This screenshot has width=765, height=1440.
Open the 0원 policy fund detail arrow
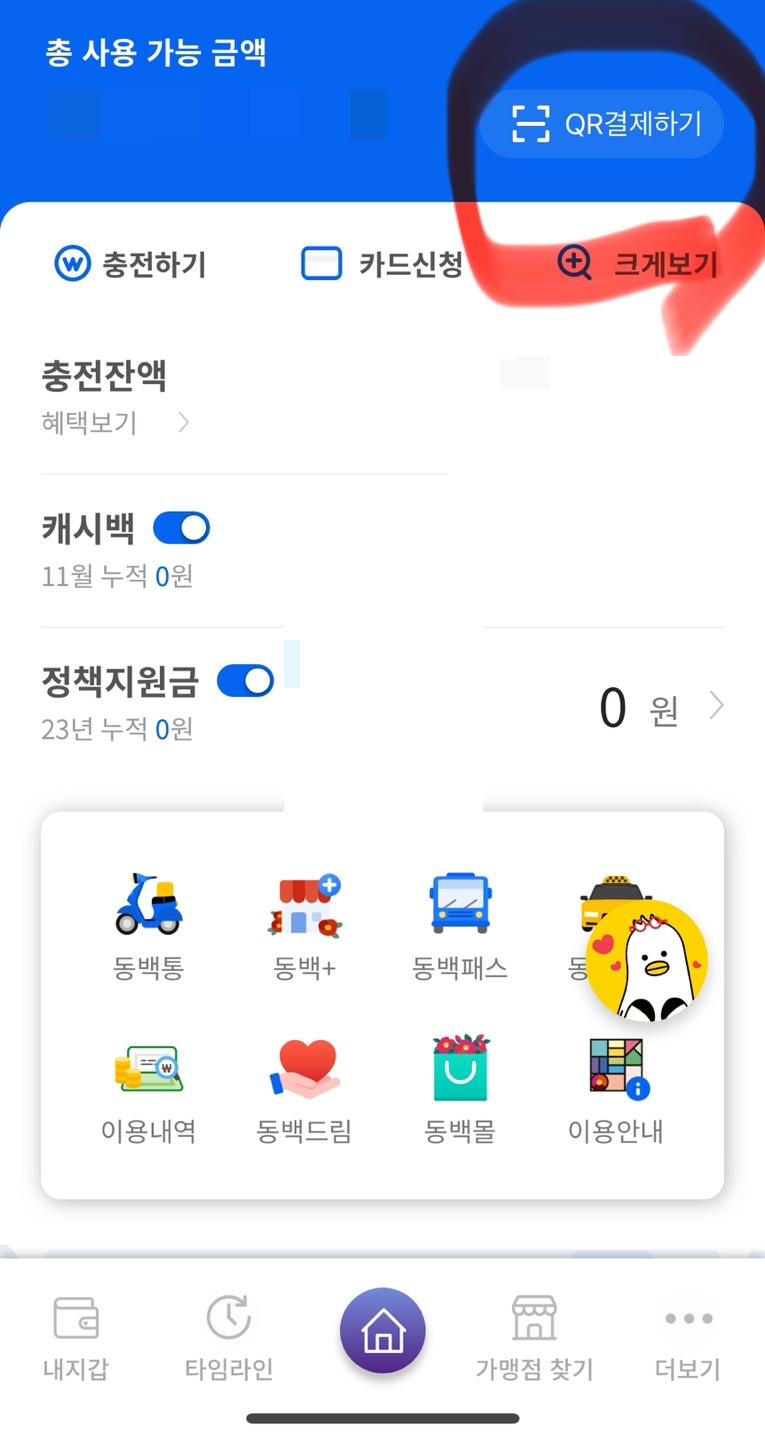click(718, 706)
